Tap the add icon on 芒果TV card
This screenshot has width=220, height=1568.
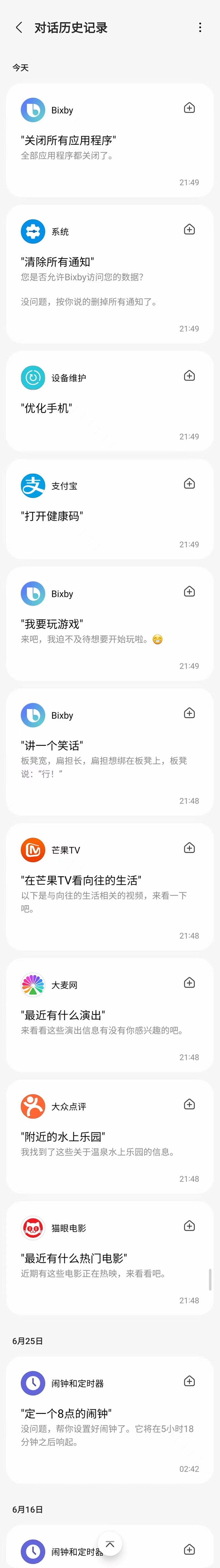coord(190,848)
